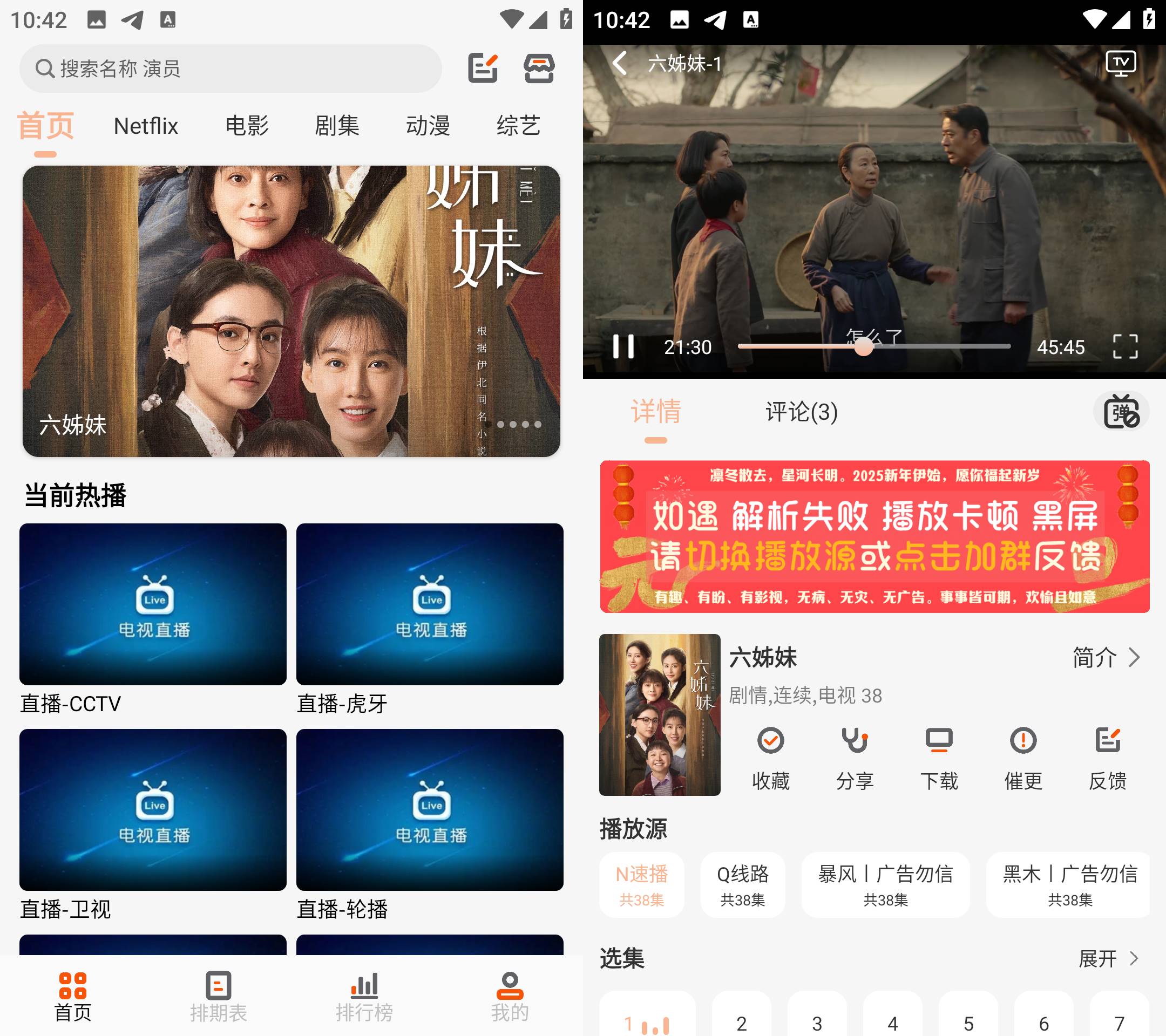Download this episode with 下载
Image resolution: width=1166 pixels, height=1036 pixels.
(x=939, y=758)
